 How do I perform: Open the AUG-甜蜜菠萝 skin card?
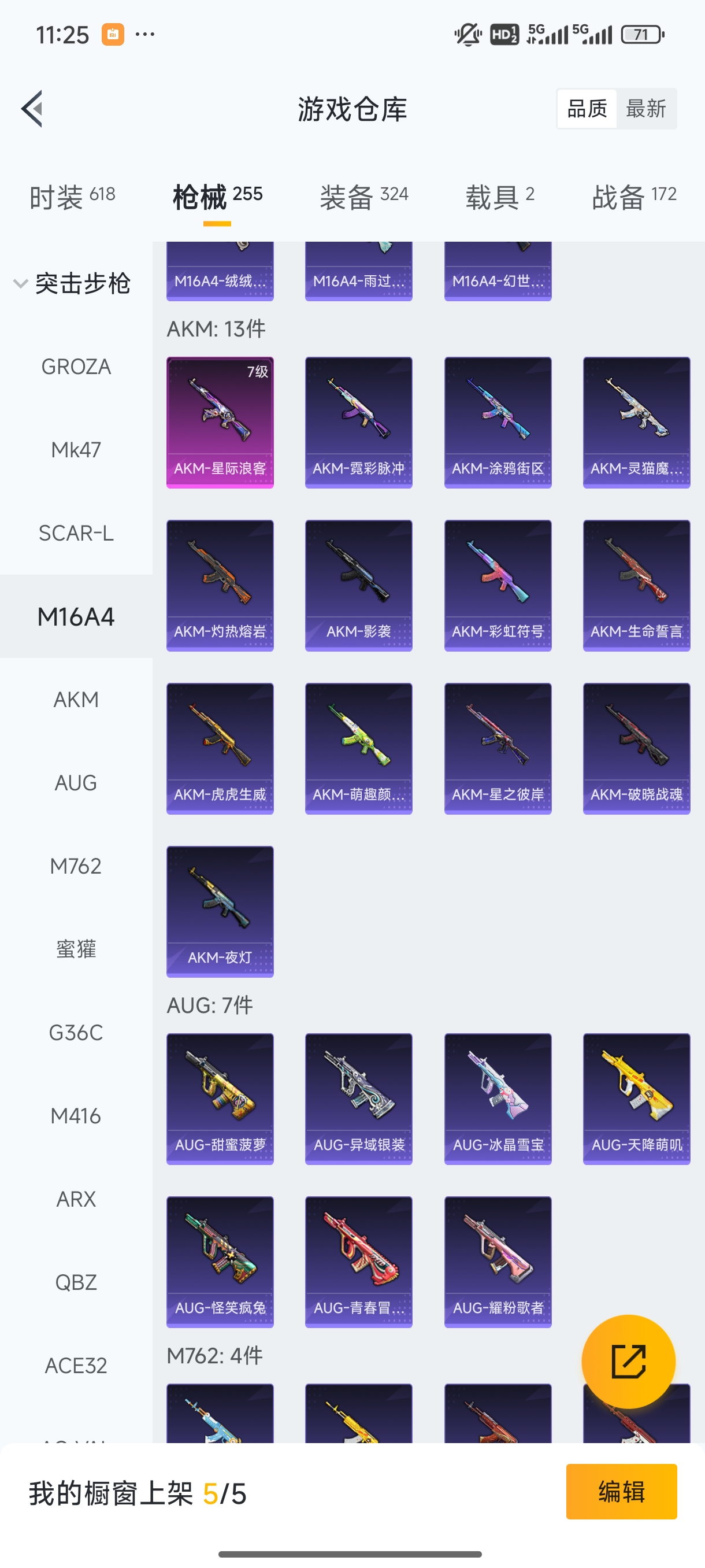coord(220,1099)
